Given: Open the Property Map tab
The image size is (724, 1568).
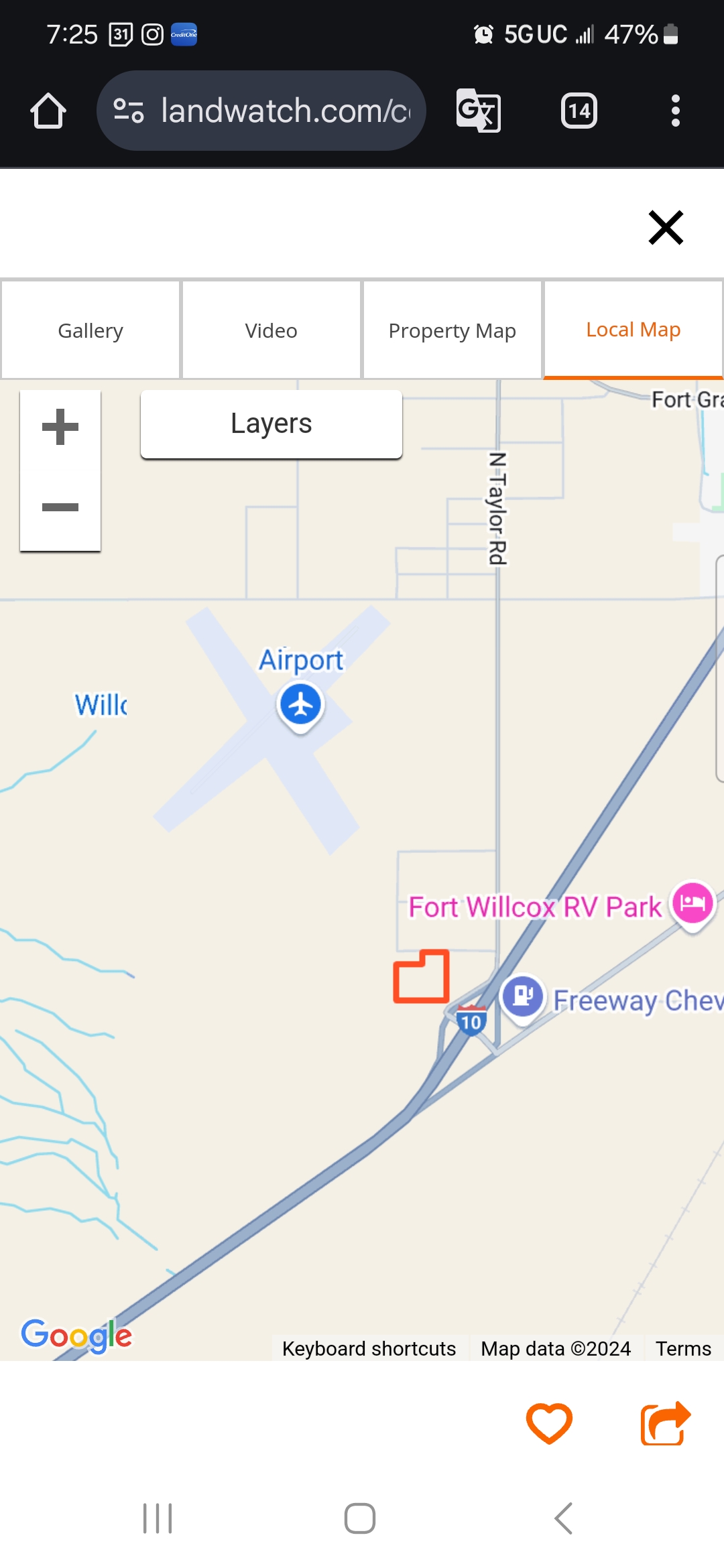Looking at the screenshot, I should 452,330.
